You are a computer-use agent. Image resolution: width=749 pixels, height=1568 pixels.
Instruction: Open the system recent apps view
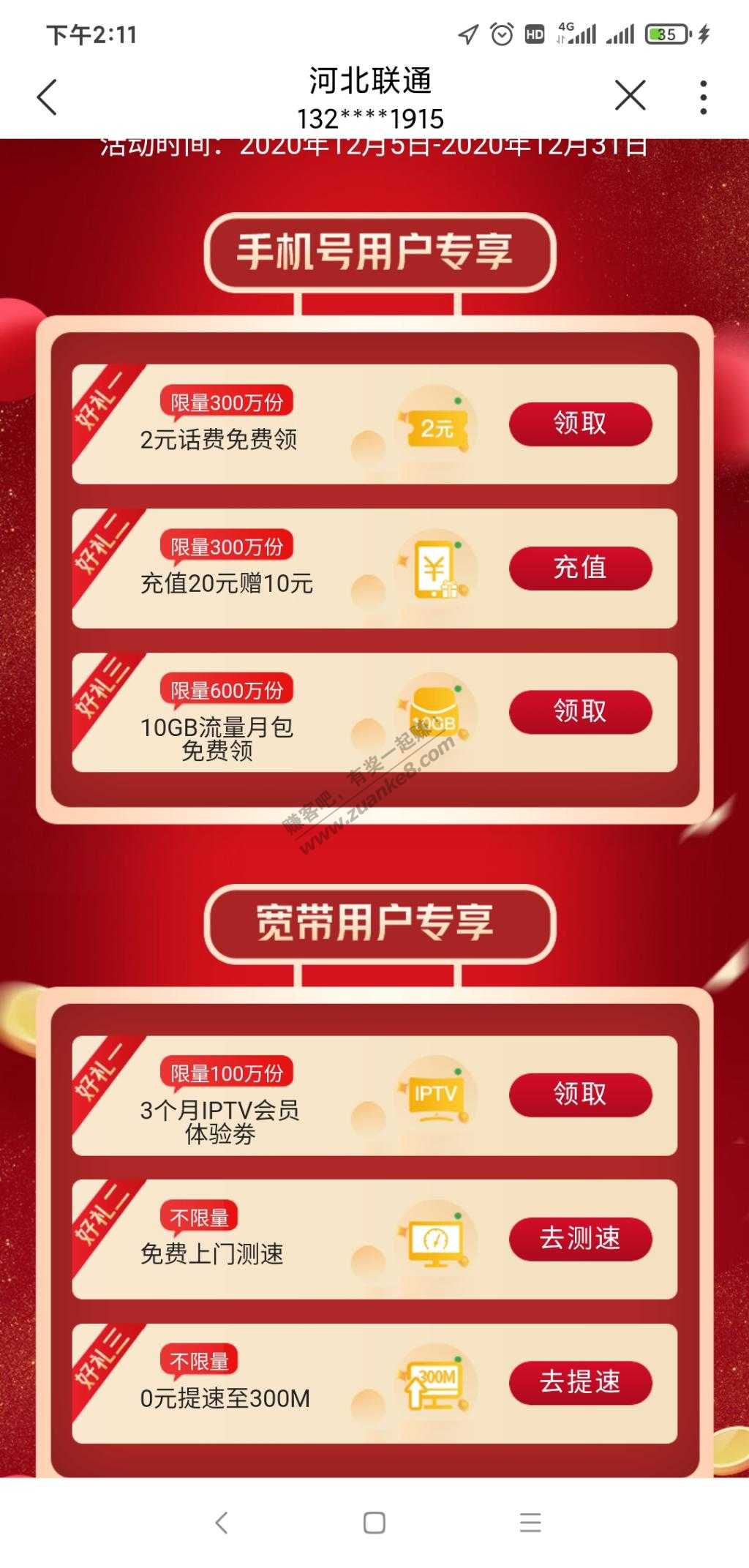pos(530,1523)
